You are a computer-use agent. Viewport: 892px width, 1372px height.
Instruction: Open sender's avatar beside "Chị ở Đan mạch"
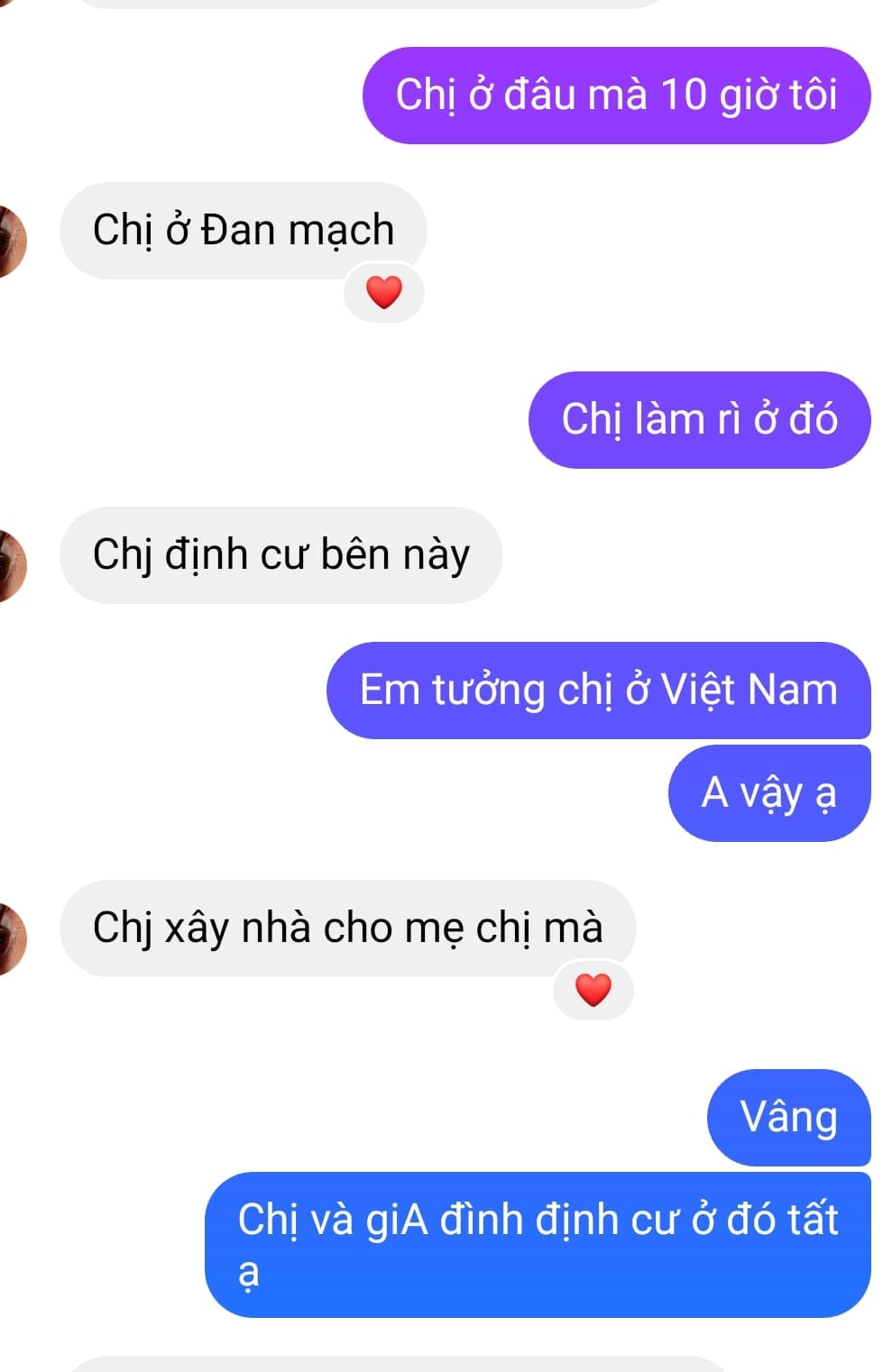[11, 241]
